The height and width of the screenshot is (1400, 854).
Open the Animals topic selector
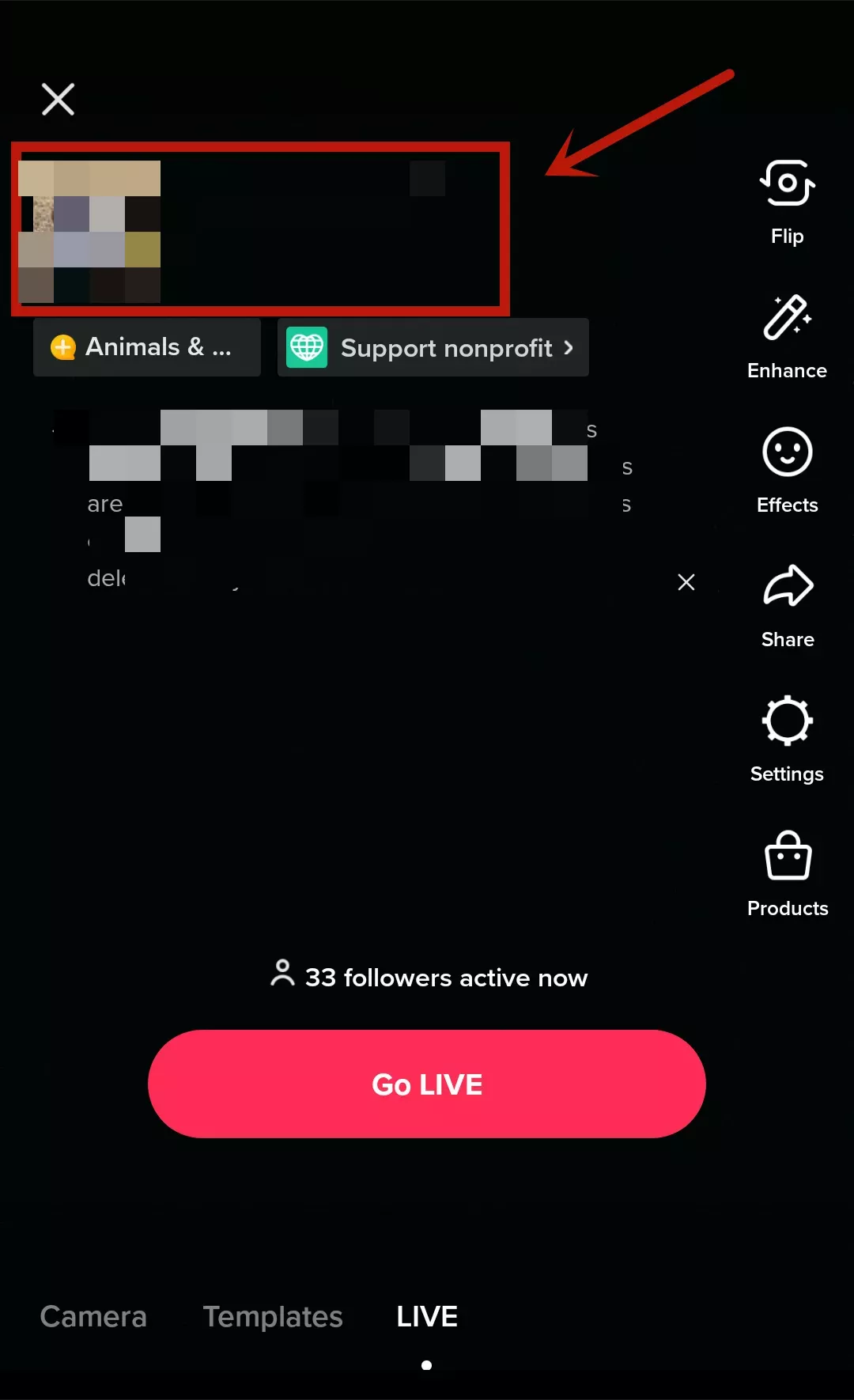[146, 346]
